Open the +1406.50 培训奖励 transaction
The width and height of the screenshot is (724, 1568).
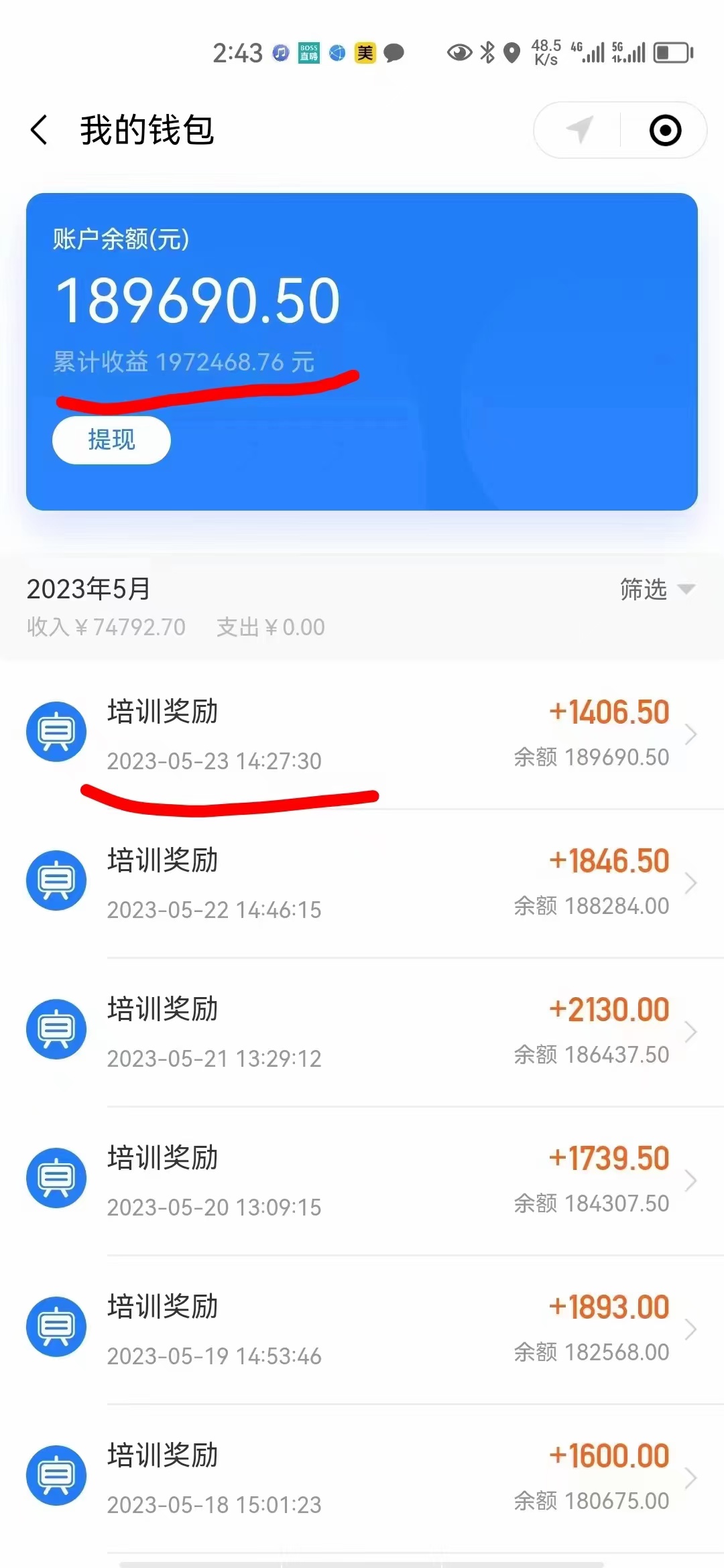pos(362,735)
